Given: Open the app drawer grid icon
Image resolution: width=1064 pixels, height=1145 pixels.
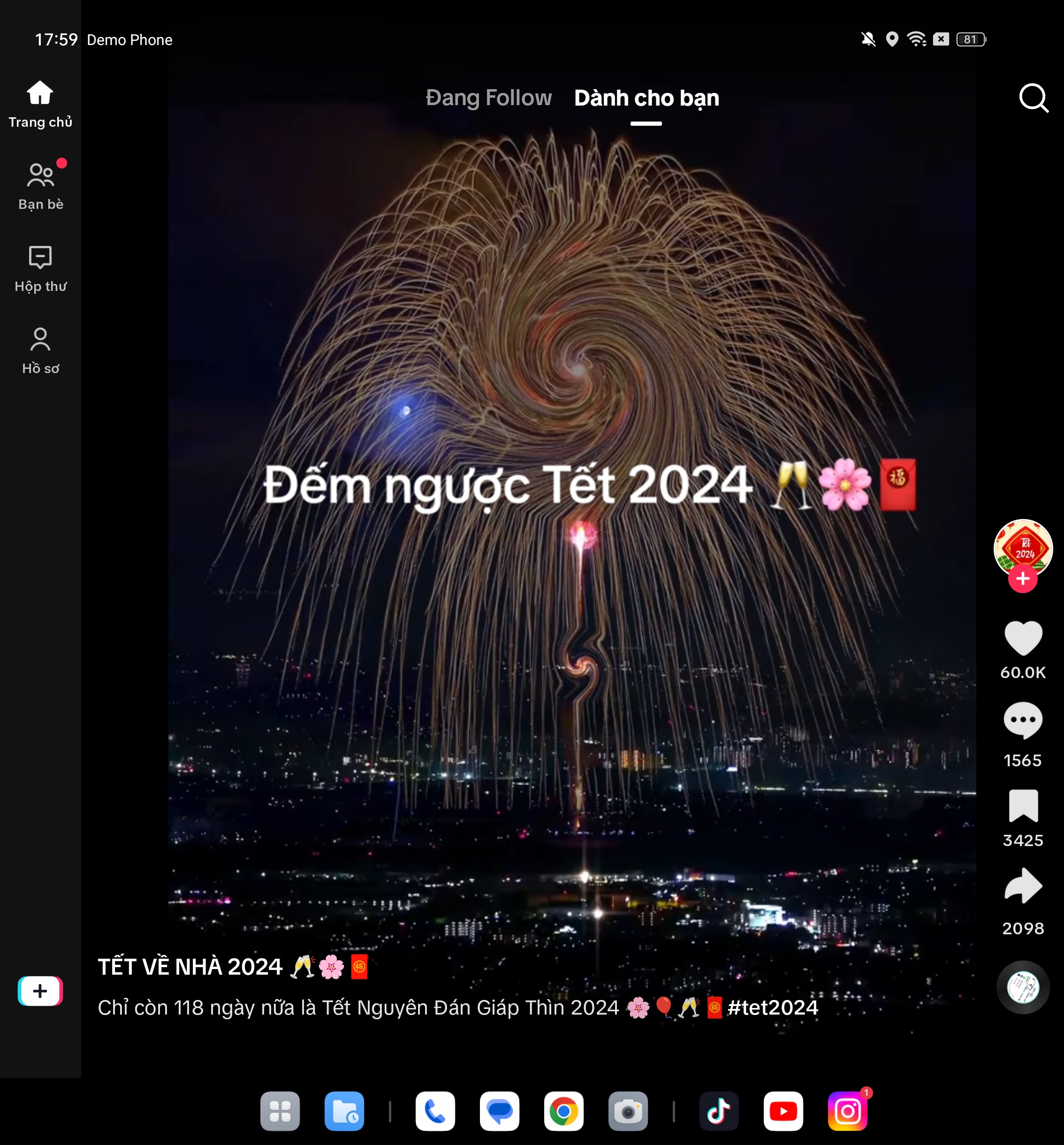Looking at the screenshot, I should pos(280,1111).
